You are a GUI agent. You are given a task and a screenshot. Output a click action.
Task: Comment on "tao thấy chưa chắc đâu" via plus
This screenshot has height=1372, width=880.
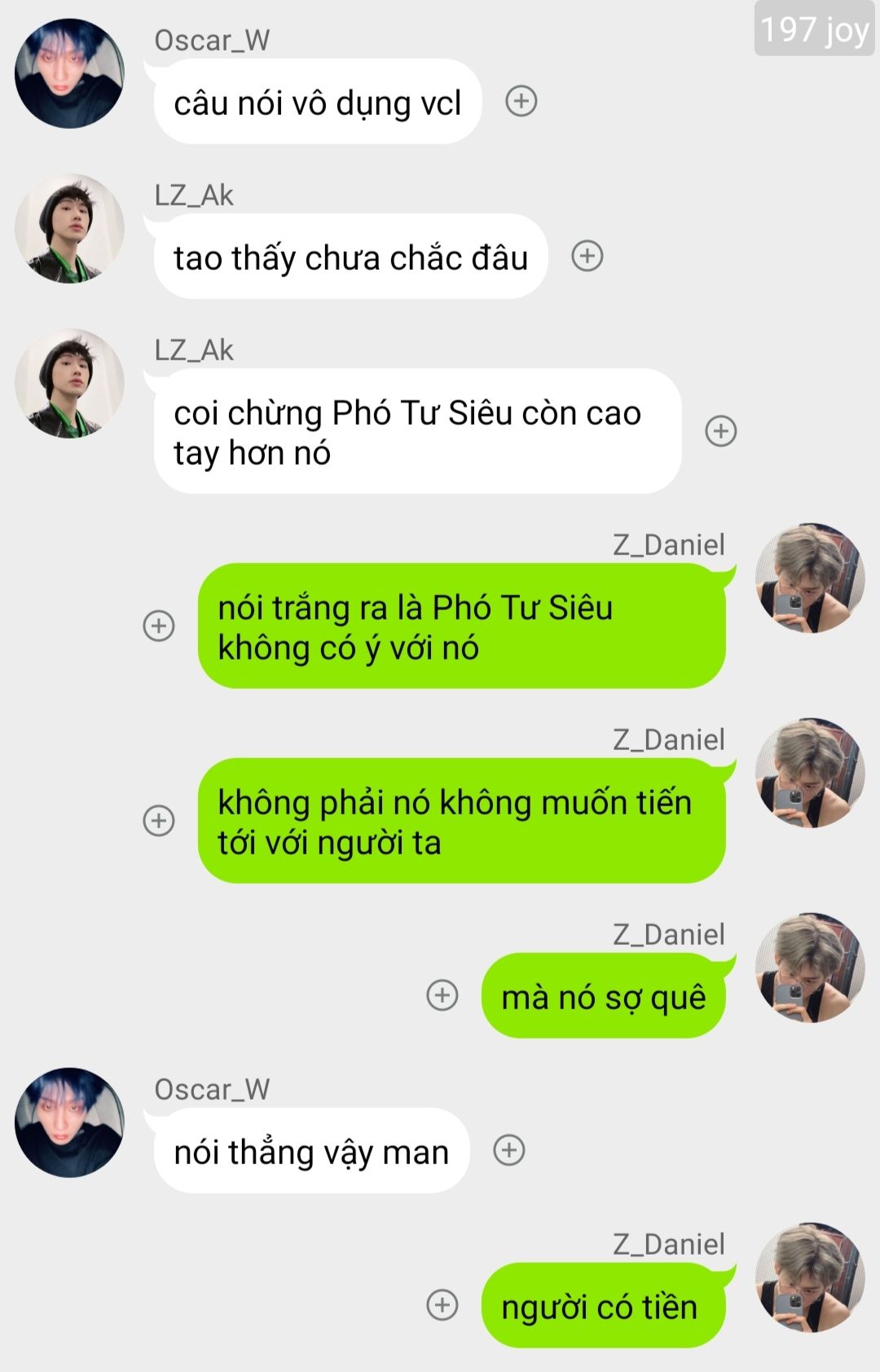[587, 256]
